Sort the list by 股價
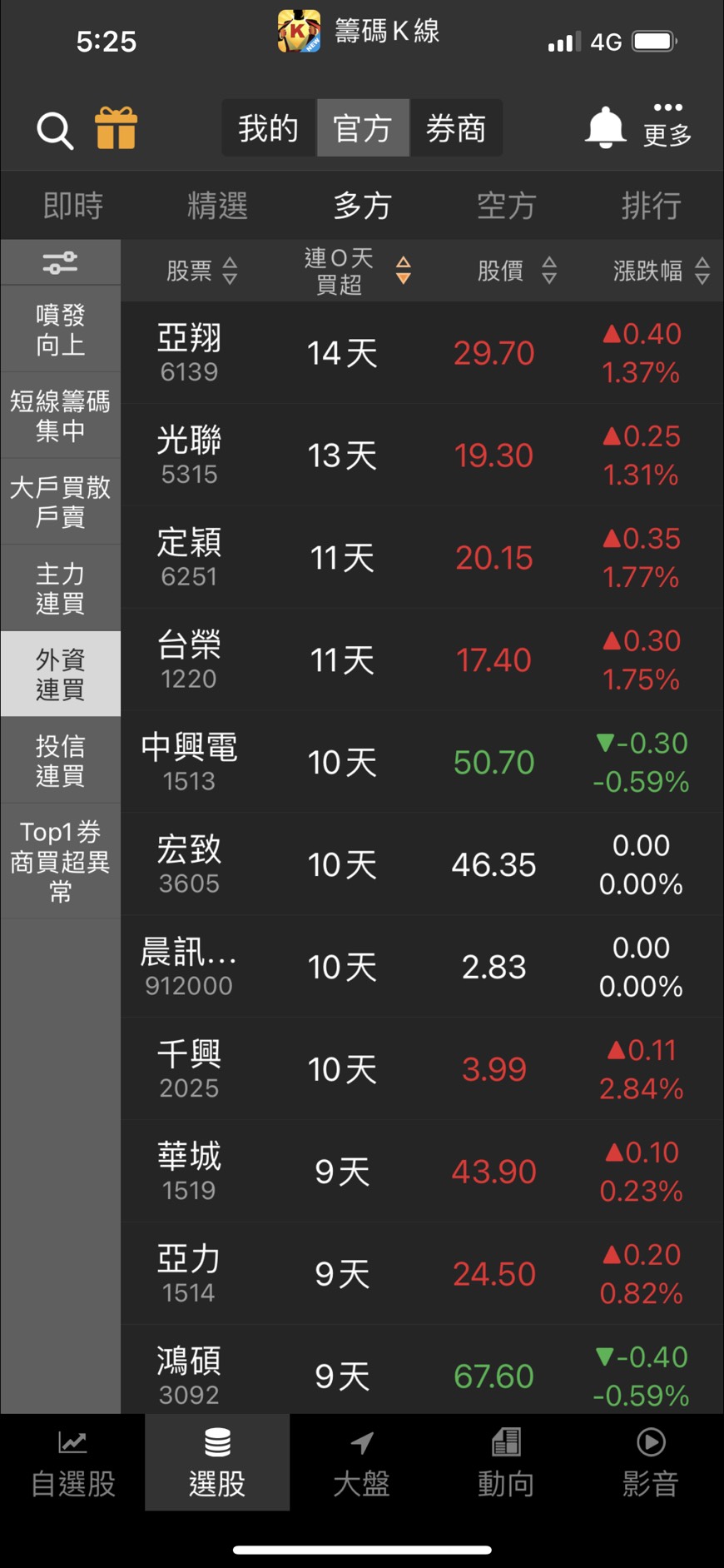The width and height of the screenshot is (724, 1568). pos(516,271)
